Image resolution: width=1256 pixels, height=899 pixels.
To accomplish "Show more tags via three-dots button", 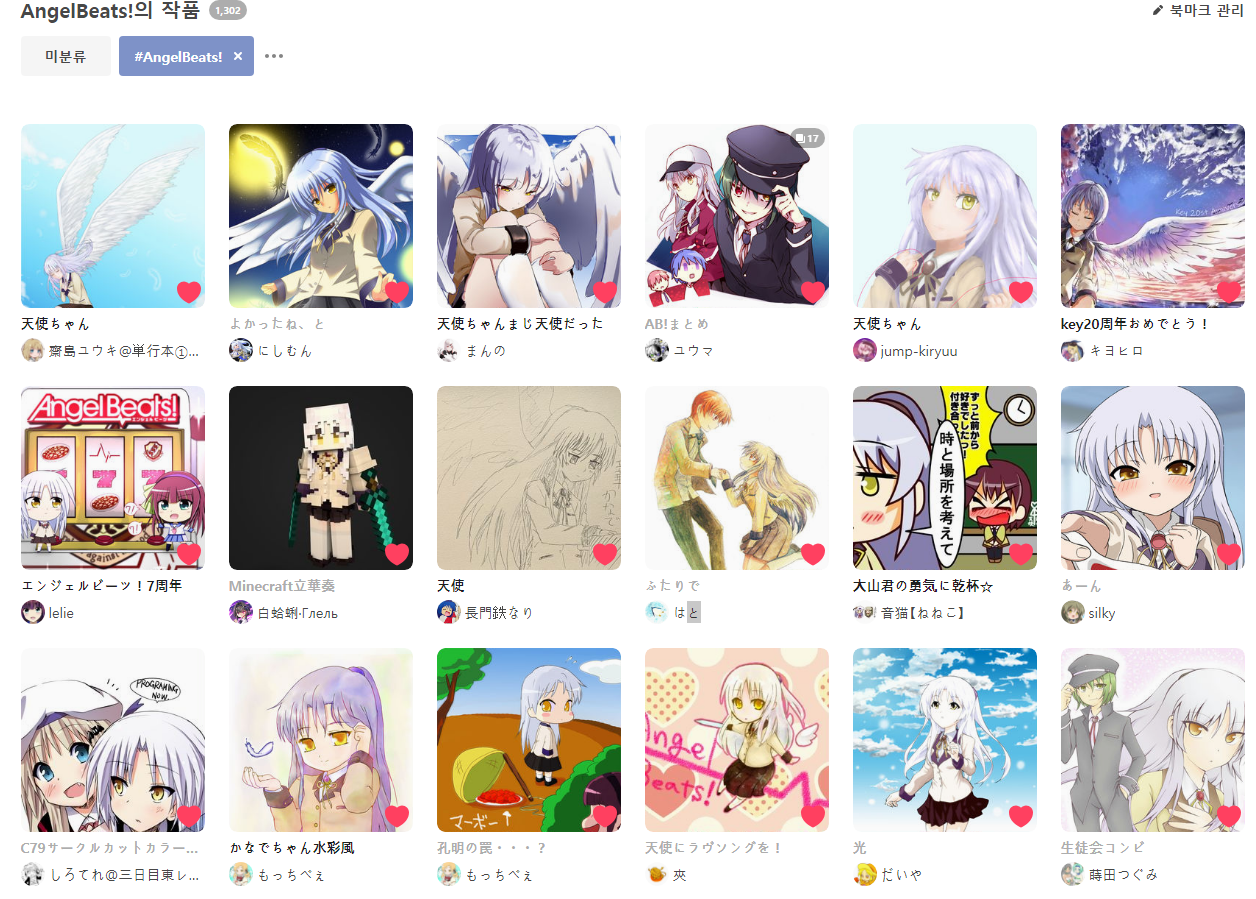I will (x=274, y=57).
